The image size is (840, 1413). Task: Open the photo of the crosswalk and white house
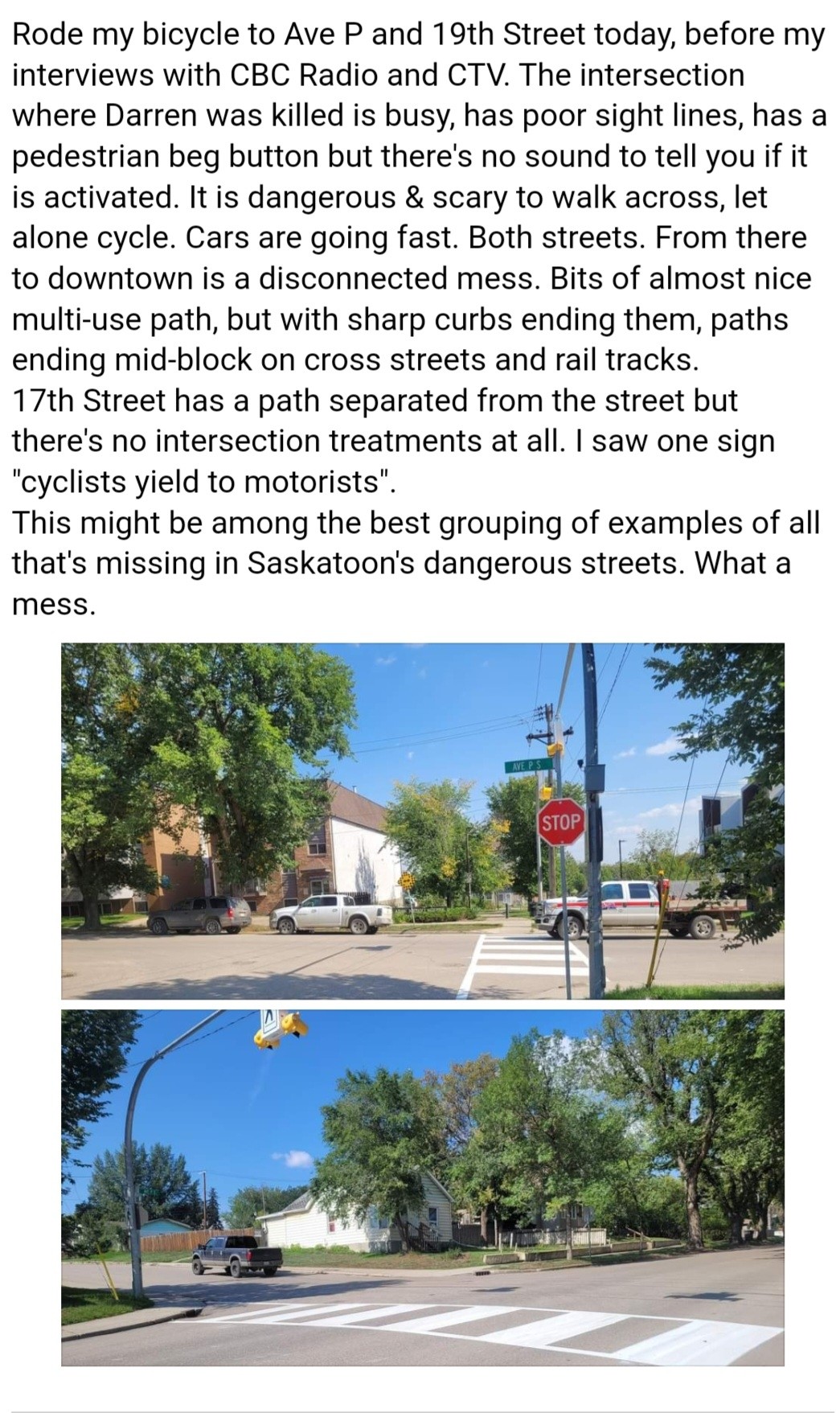[x=422, y=1187]
